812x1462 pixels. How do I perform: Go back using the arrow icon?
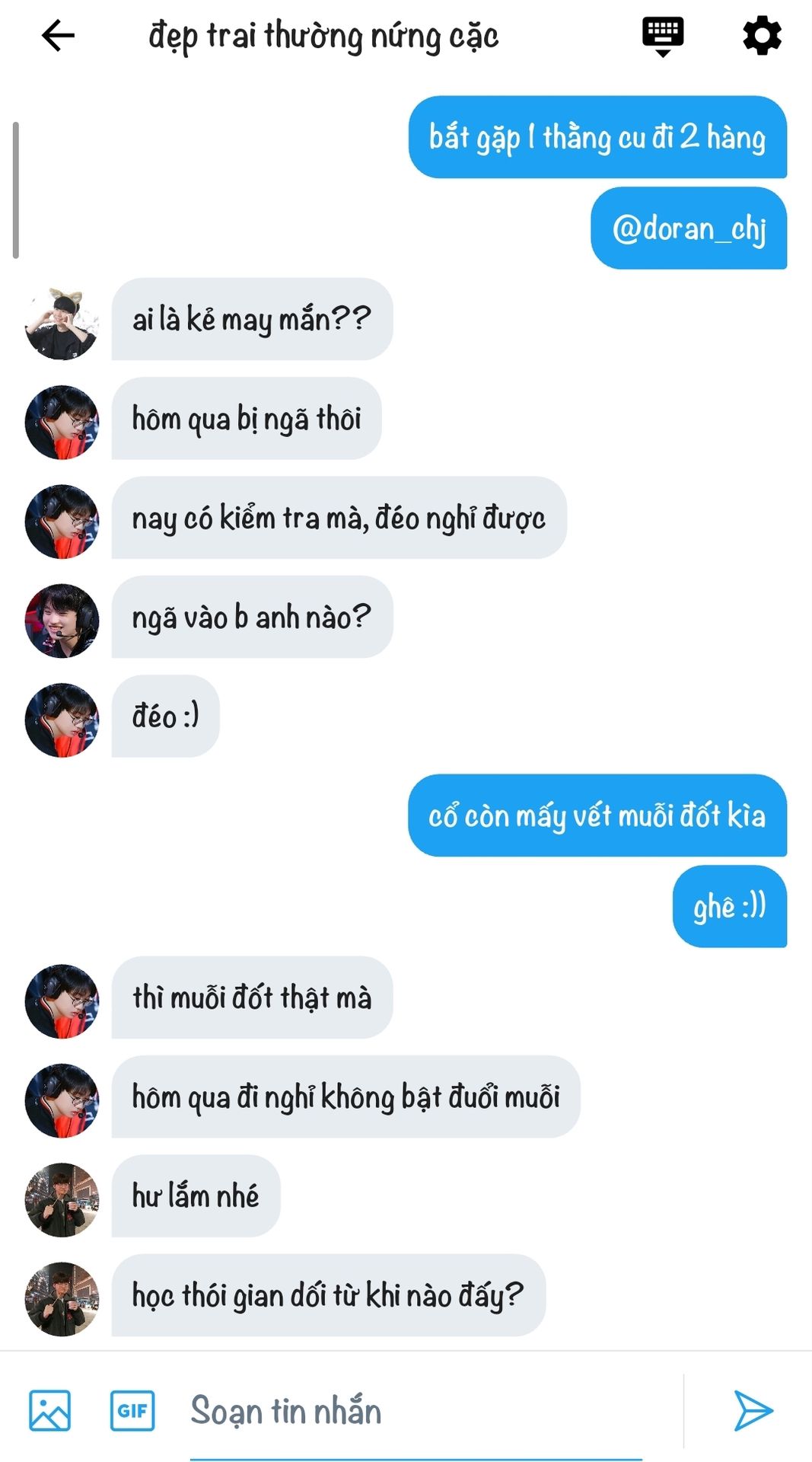pos(58,36)
